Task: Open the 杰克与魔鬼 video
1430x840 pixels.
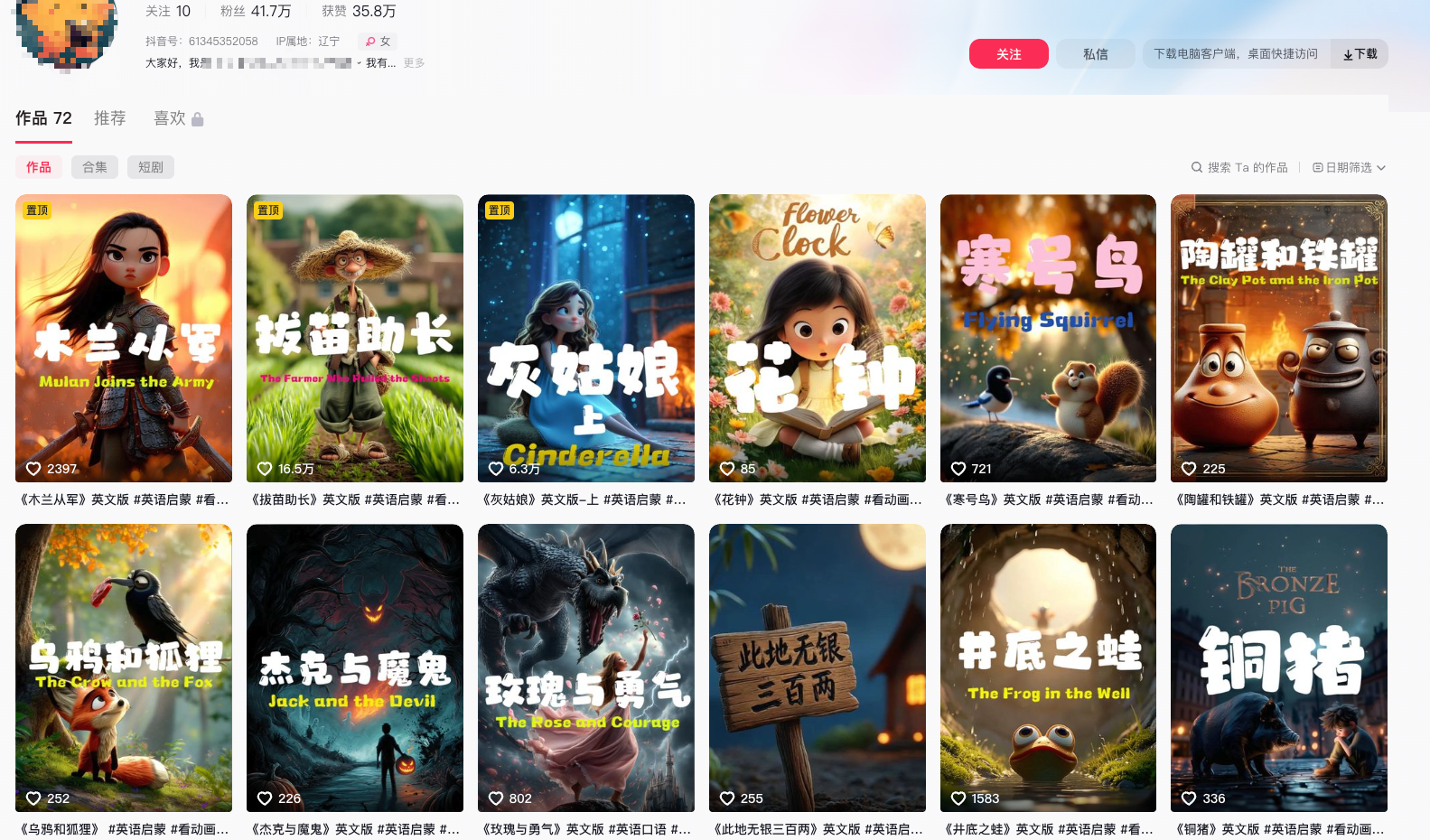Action: click(x=355, y=667)
